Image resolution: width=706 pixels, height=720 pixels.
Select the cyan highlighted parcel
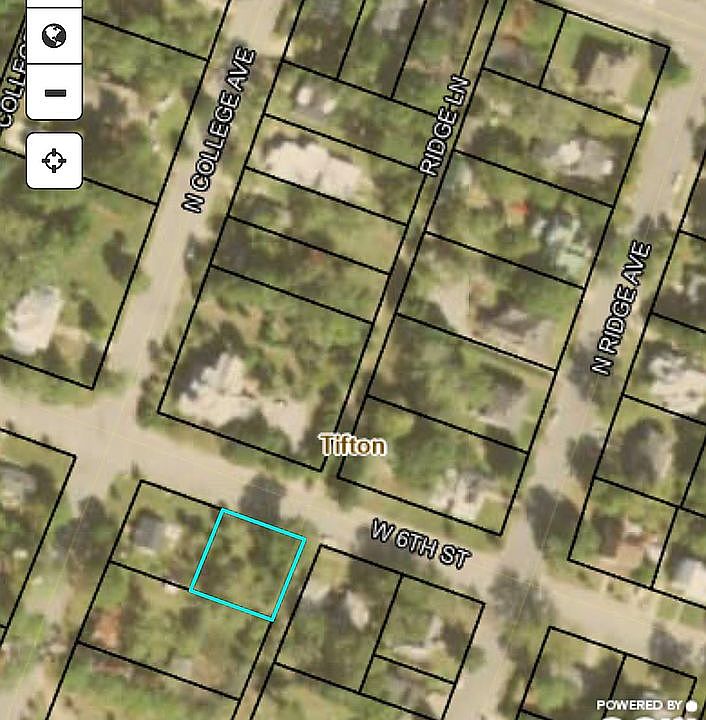coord(248,565)
